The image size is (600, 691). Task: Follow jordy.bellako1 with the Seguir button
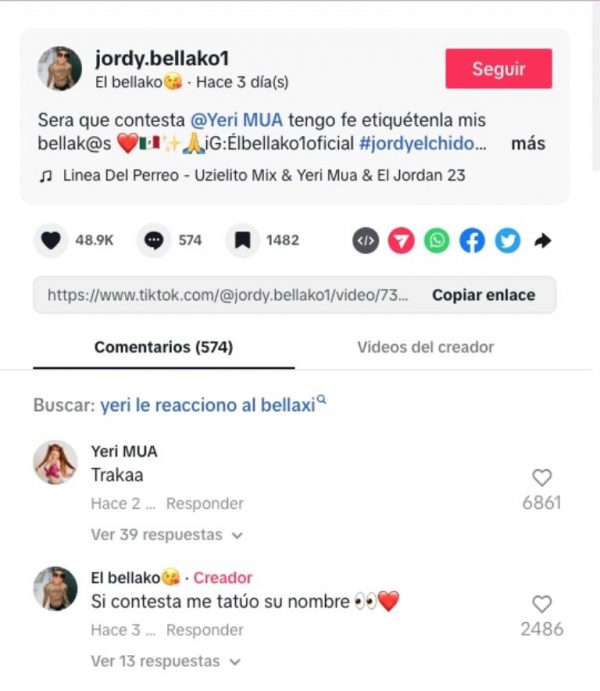(x=498, y=69)
